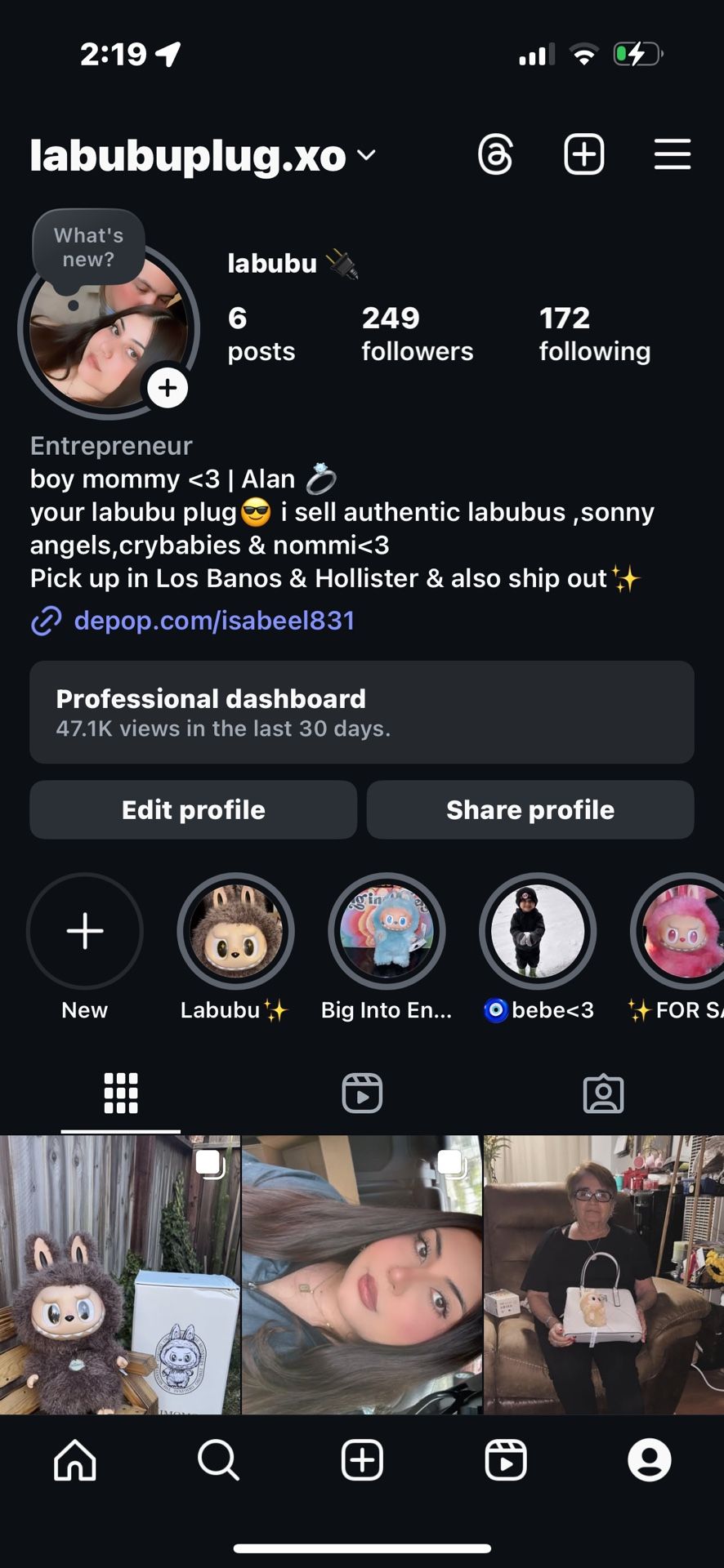
Task: Open Search in the bottom bar
Action: point(218,1459)
